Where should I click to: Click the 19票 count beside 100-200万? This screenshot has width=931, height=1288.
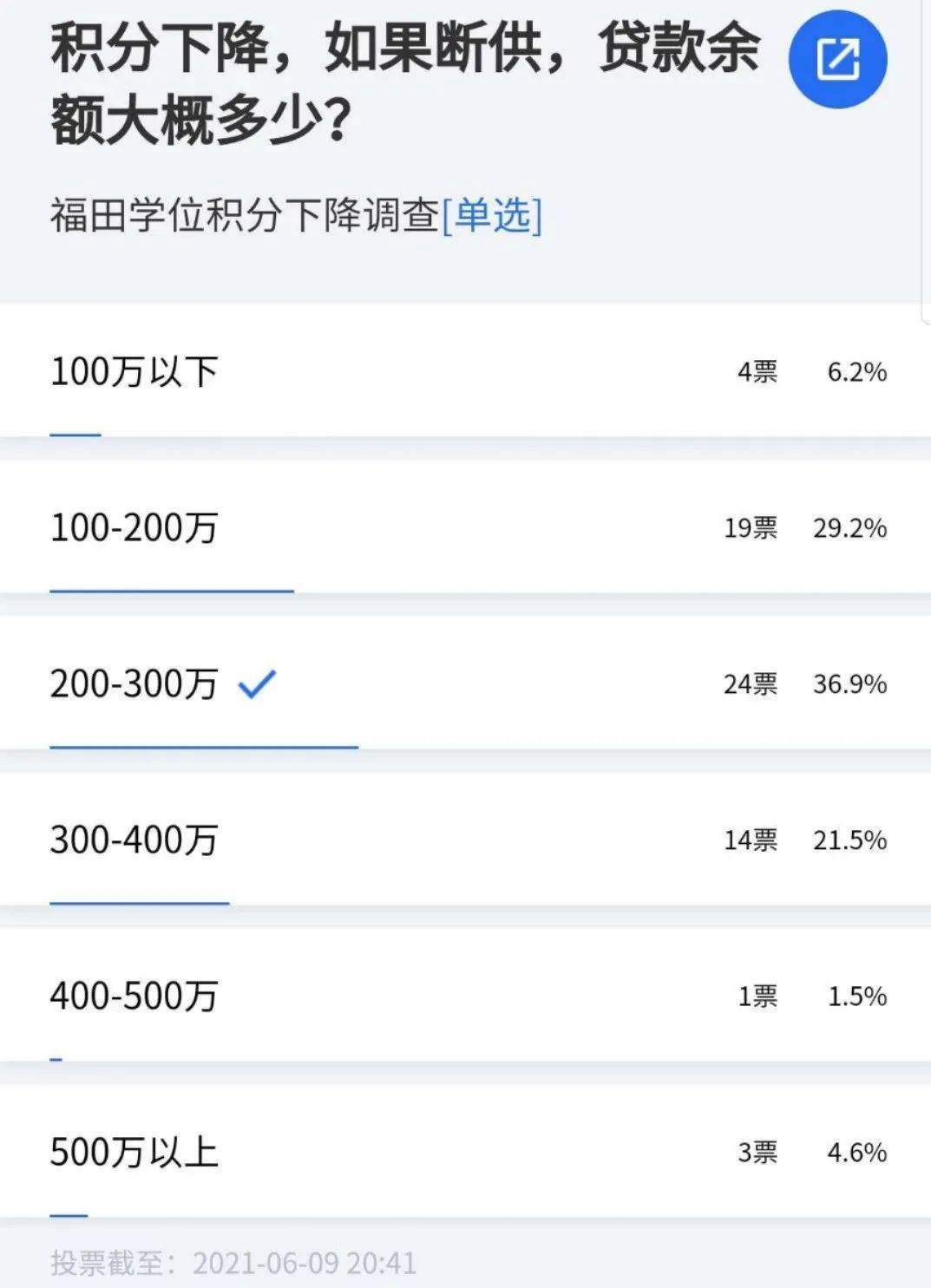tap(751, 526)
